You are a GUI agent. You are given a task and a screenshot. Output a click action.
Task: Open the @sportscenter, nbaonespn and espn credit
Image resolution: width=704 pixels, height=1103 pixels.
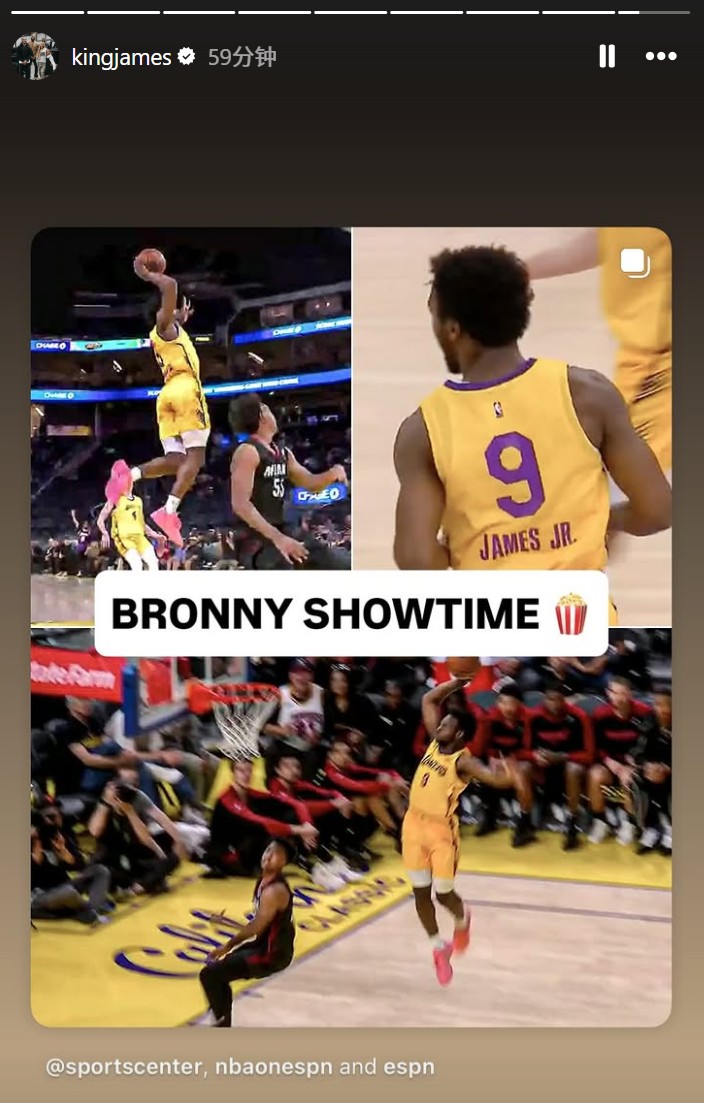coord(240,1067)
